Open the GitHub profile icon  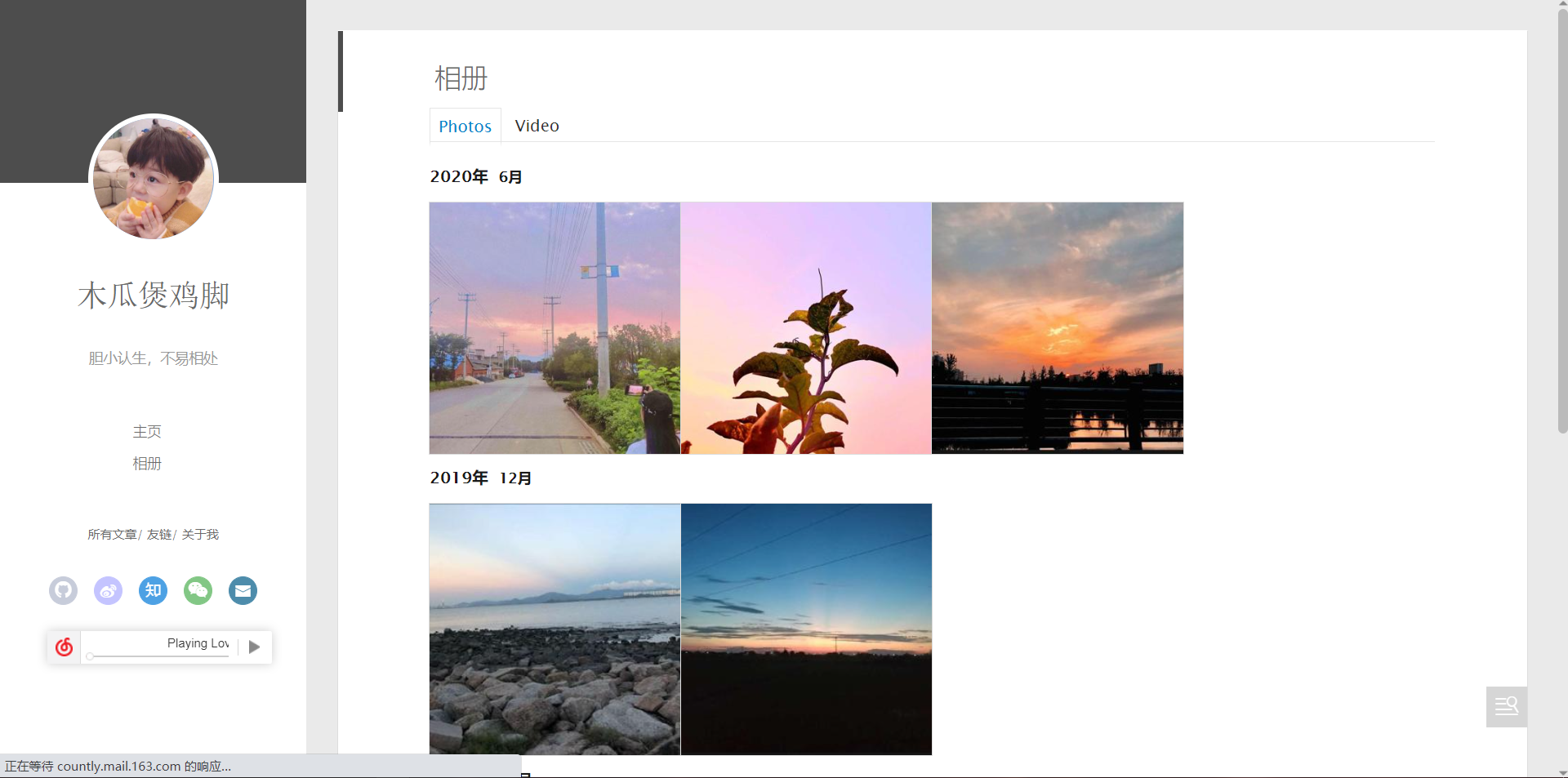point(64,590)
